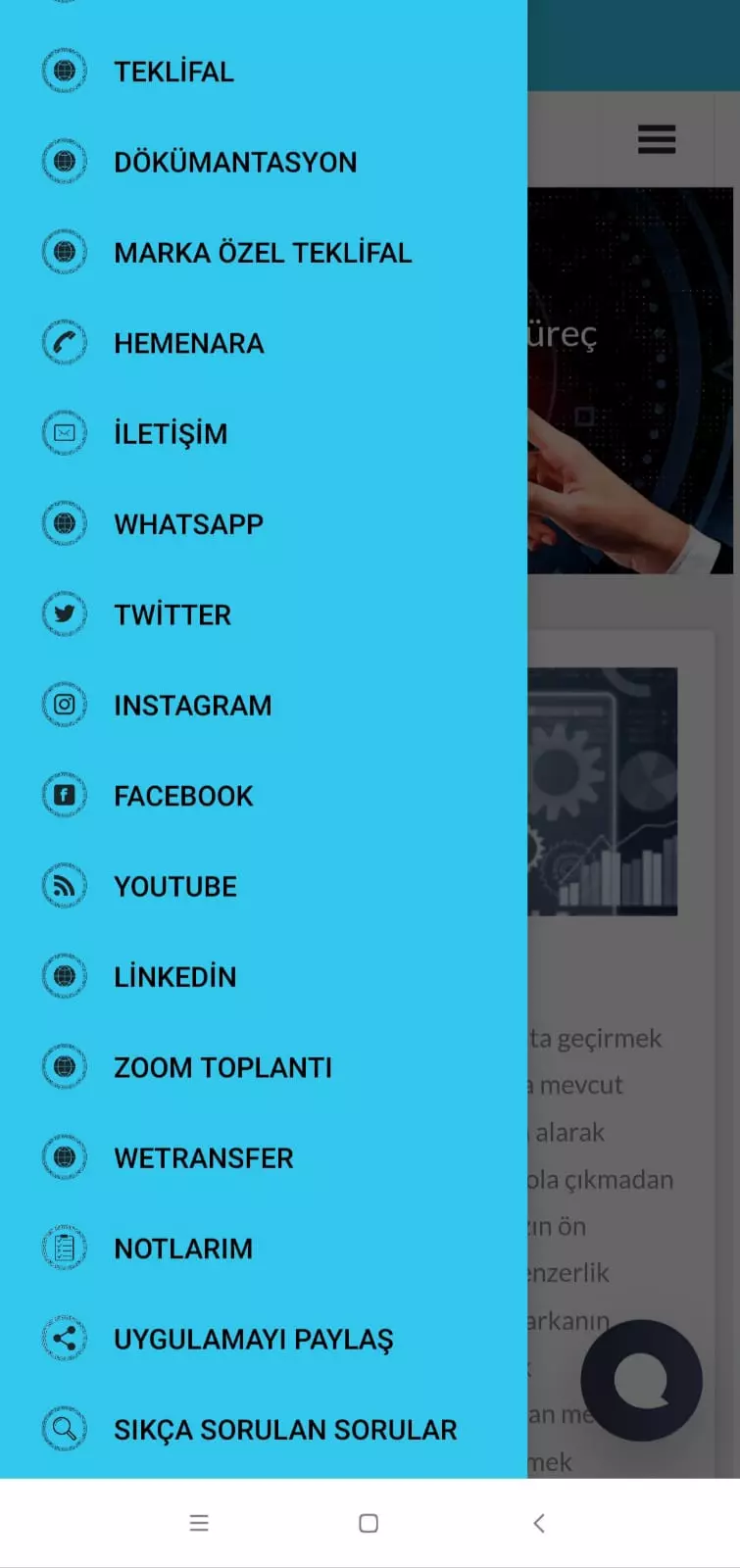Open the floating chat bubble
Screen dimensions: 740x1568
click(x=642, y=1380)
